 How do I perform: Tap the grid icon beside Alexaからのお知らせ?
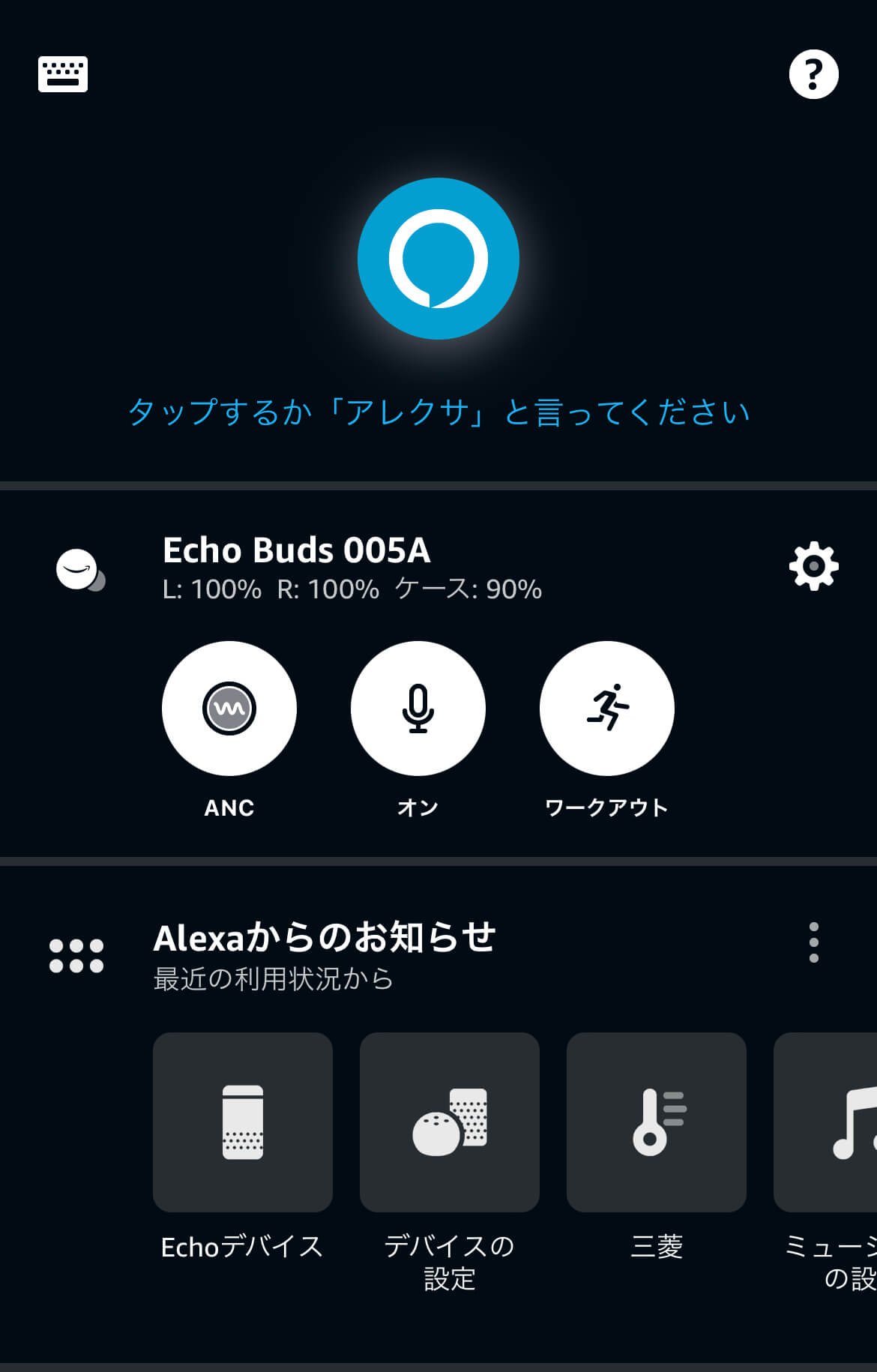(x=76, y=955)
